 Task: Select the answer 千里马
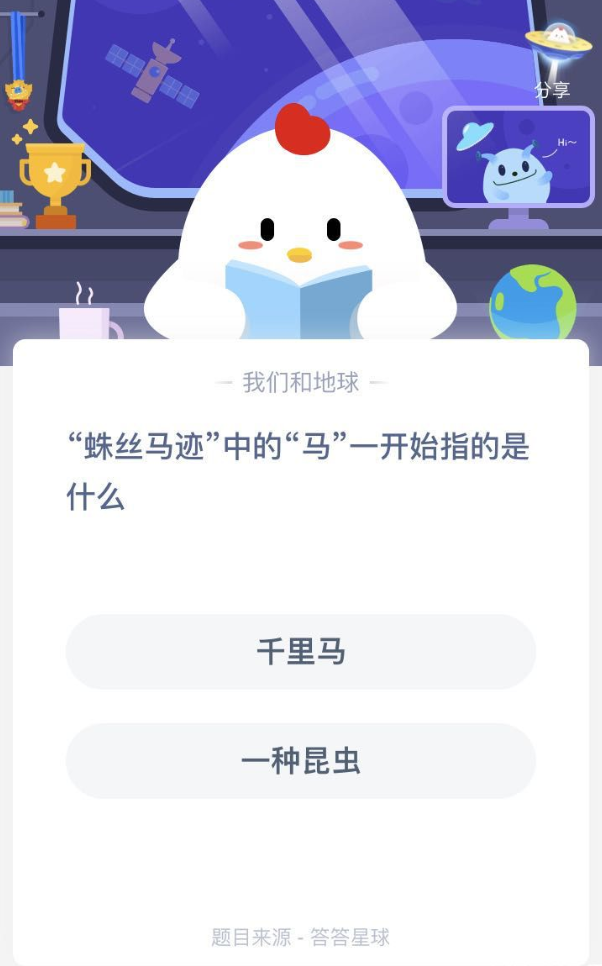pos(300,652)
